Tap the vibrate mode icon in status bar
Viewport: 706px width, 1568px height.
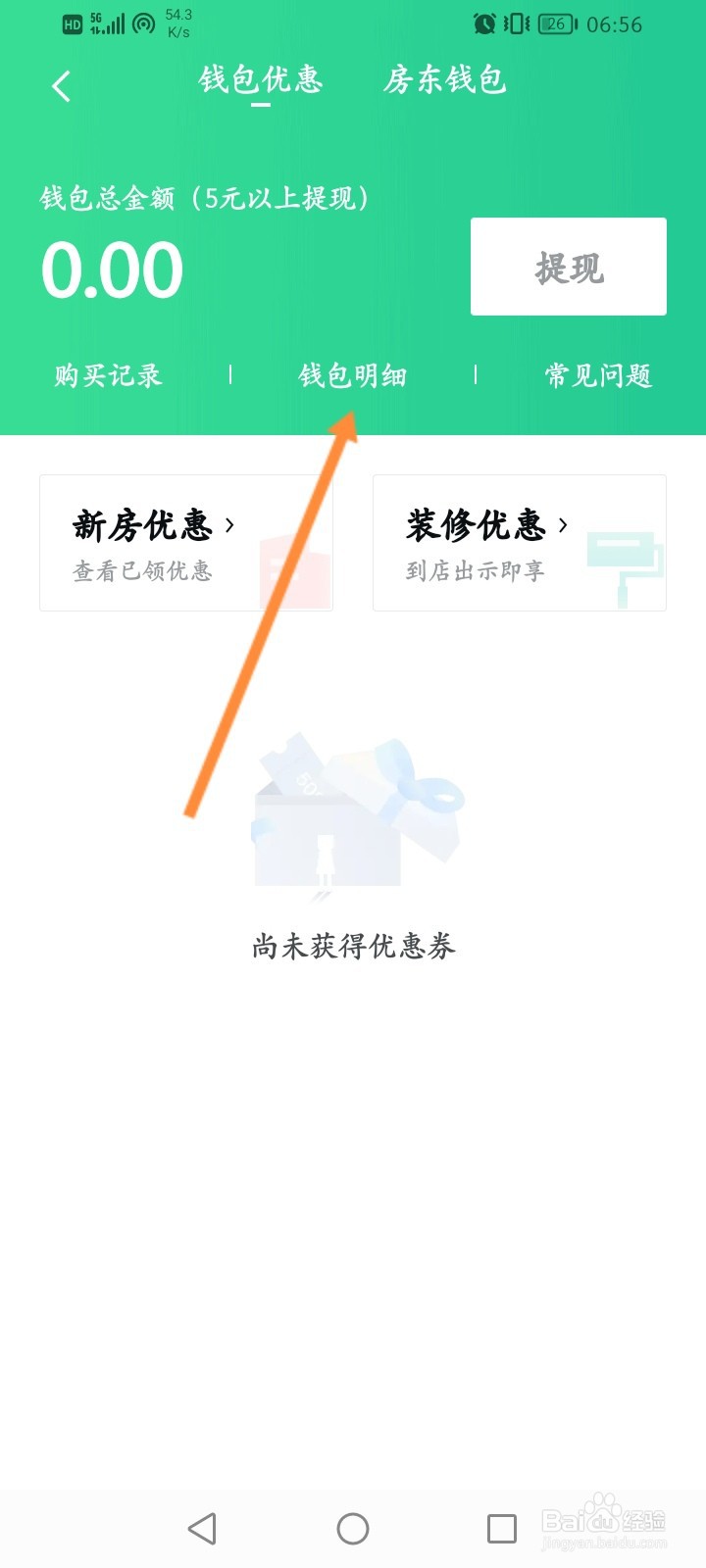pyautogui.click(x=514, y=24)
